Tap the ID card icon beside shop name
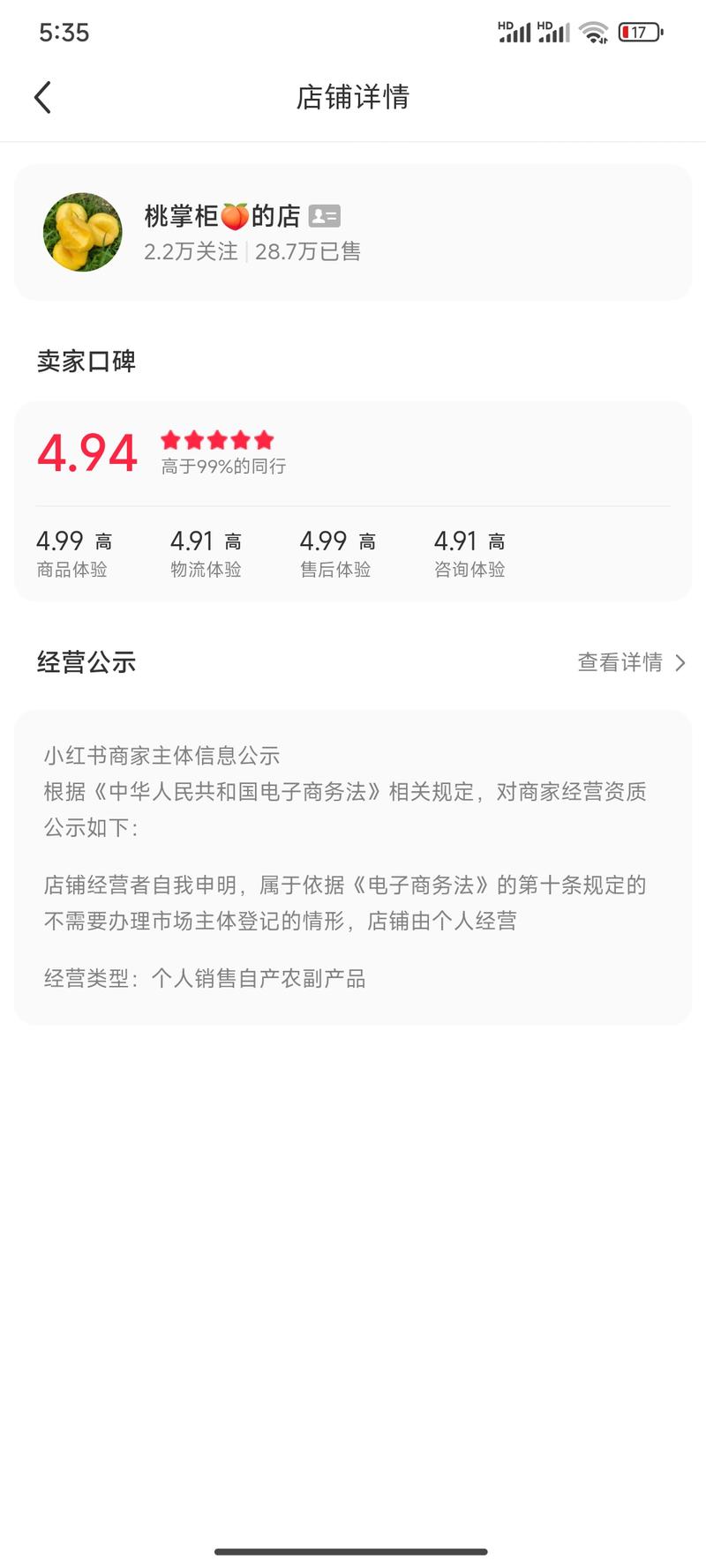 324,216
